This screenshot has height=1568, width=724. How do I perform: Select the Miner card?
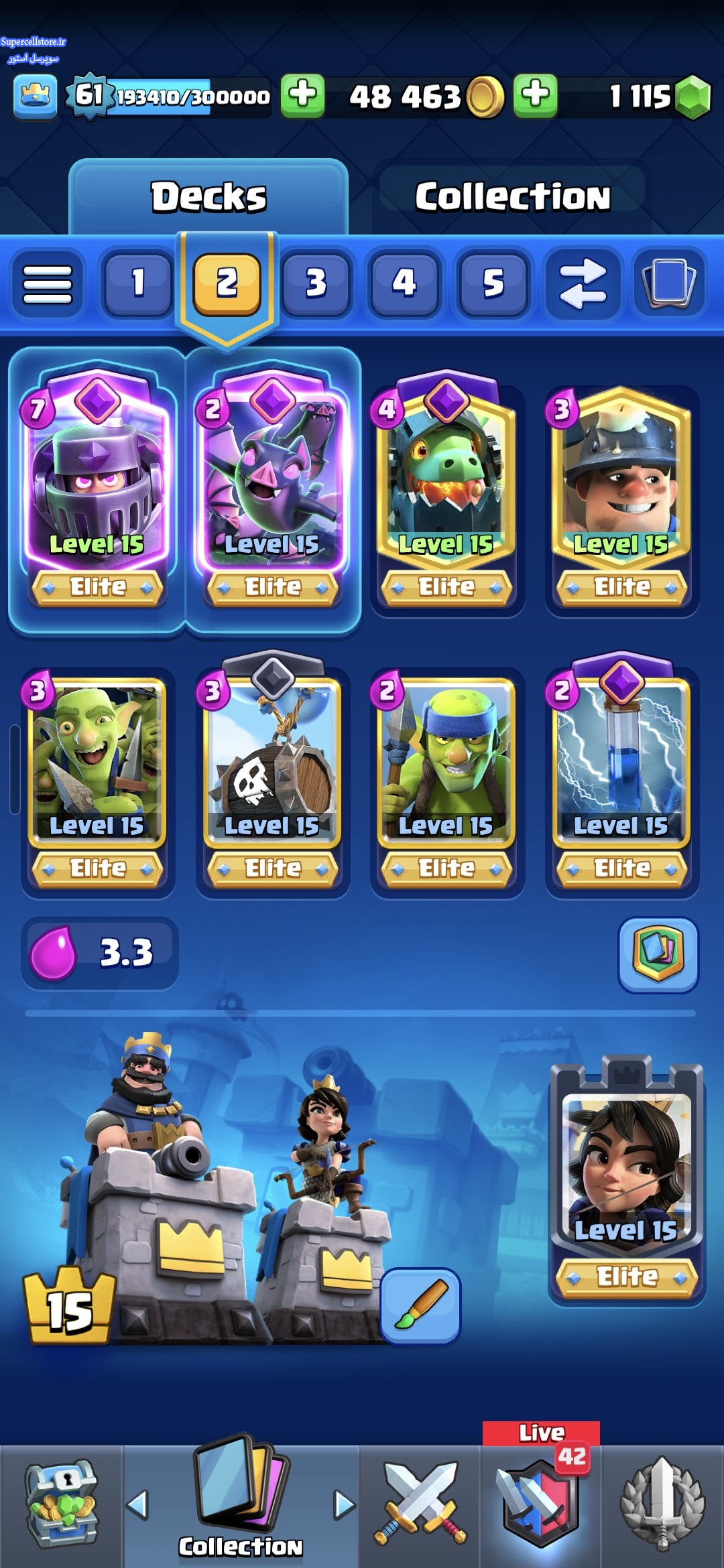[622, 499]
